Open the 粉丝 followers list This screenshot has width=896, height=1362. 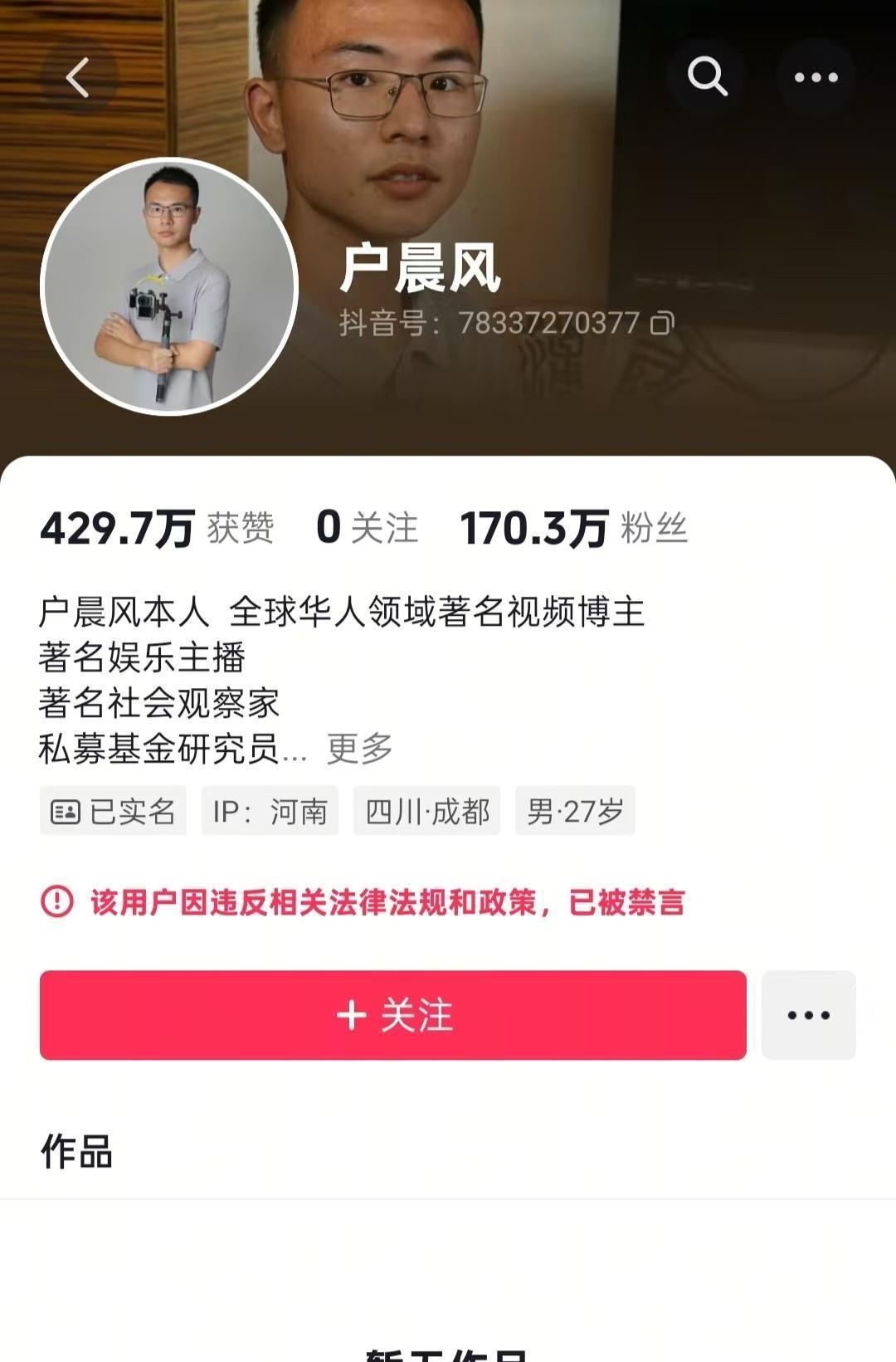click(573, 528)
